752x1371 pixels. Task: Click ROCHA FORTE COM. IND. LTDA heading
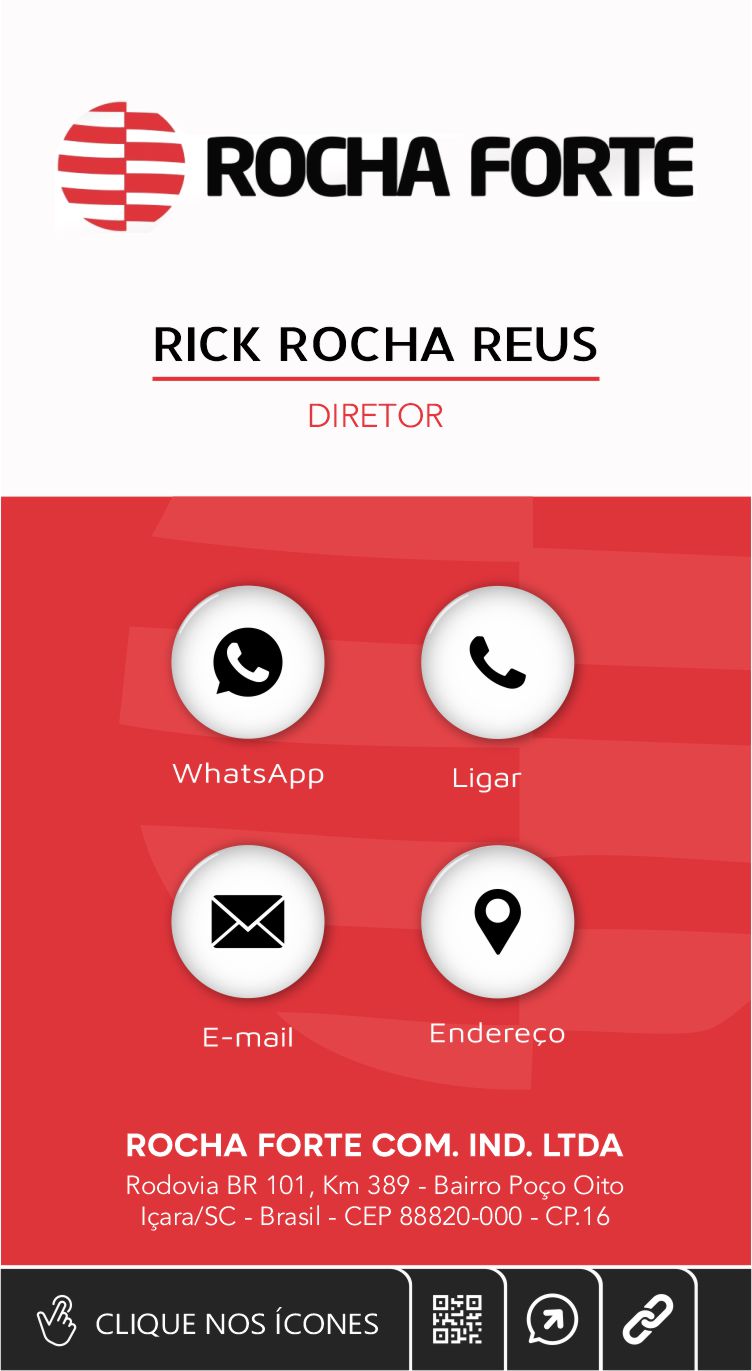(x=375, y=1146)
